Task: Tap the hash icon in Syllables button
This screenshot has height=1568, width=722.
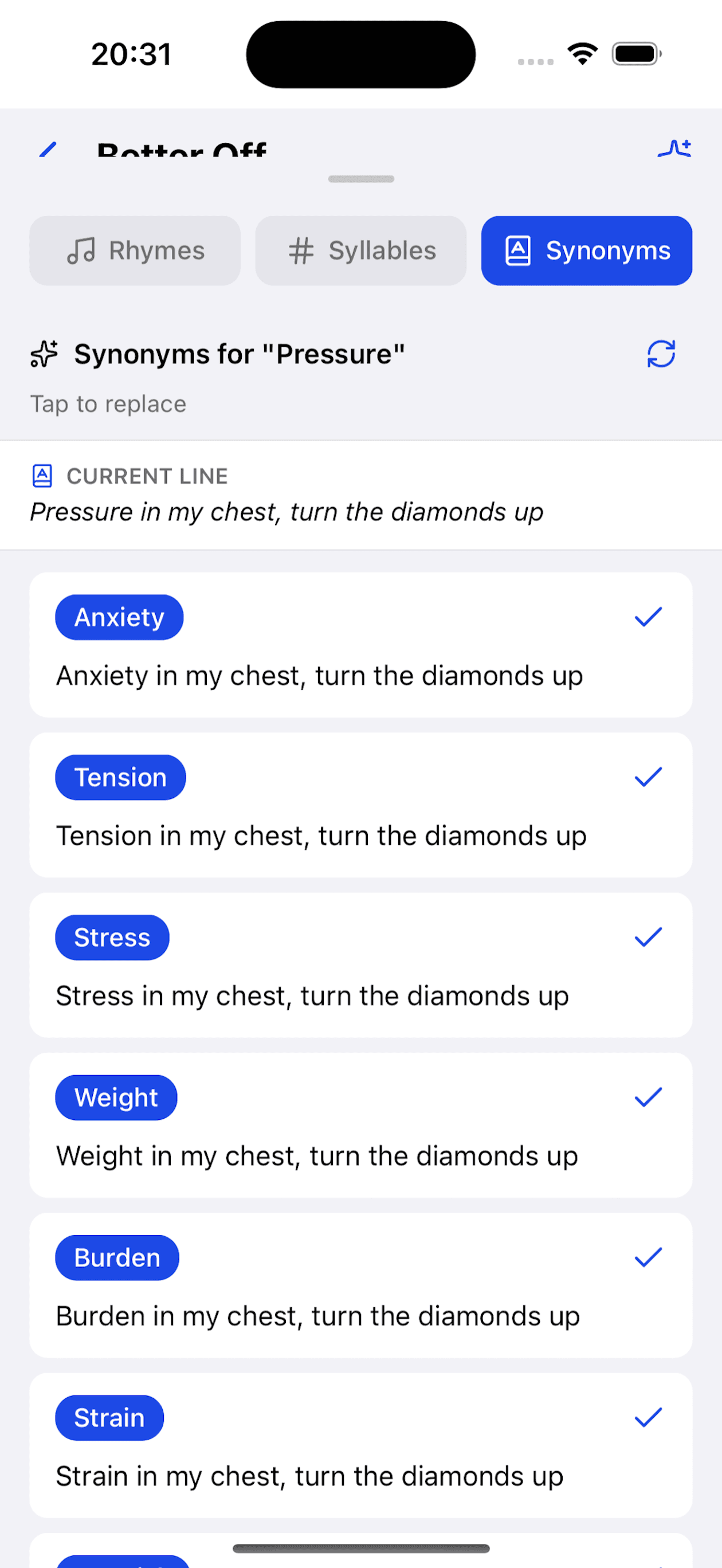Action: [301, 250]
